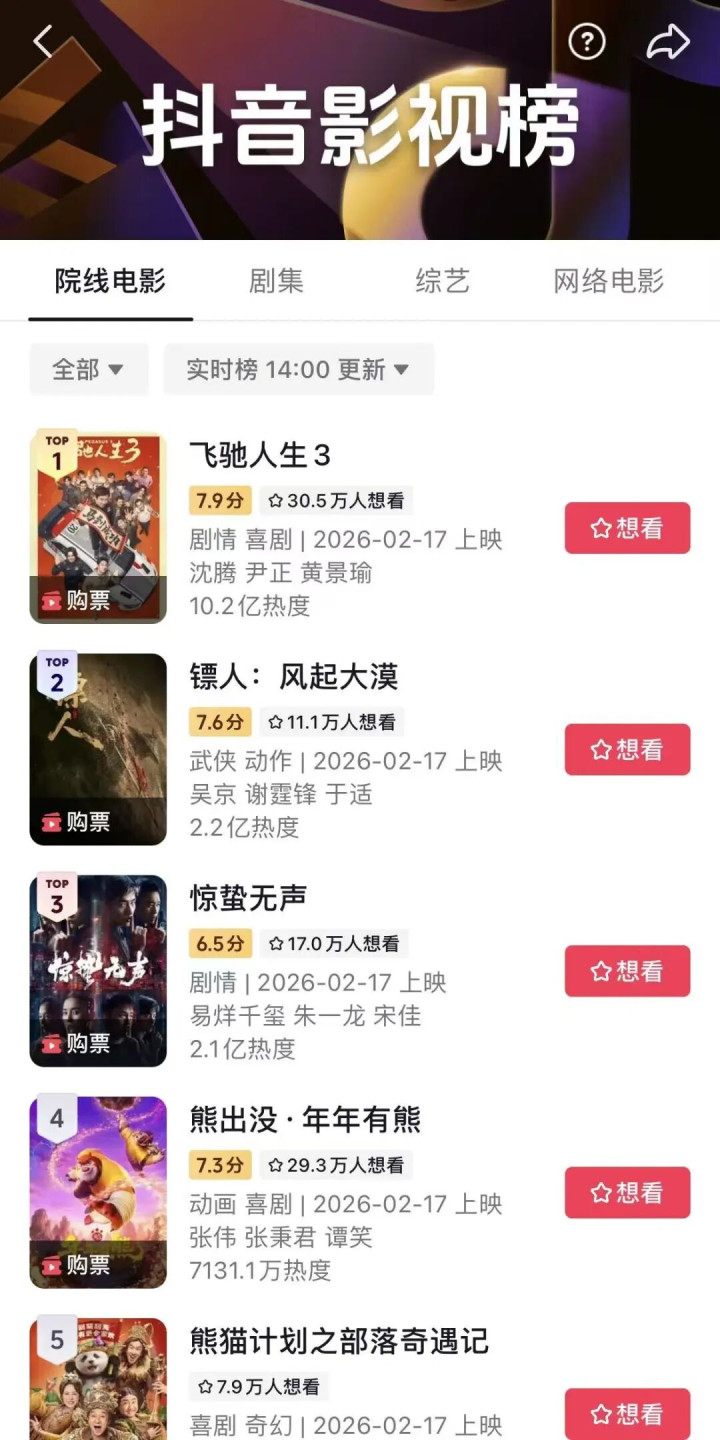Tap 想看 for 熊猫计划之部落奇遇记
The width and height of the screenshot is (720, 1440).
pos(627,1413)
